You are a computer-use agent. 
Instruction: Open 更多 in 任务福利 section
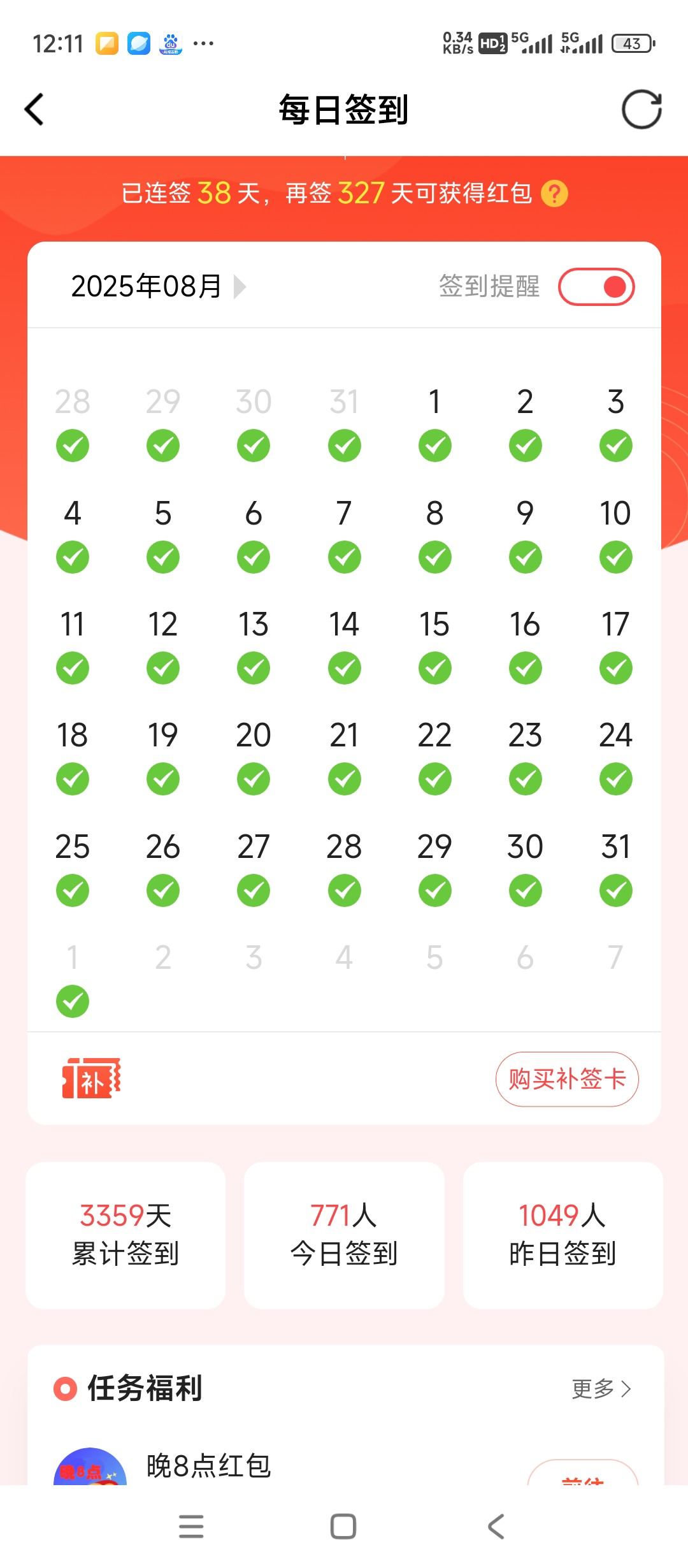[601, 1388]
